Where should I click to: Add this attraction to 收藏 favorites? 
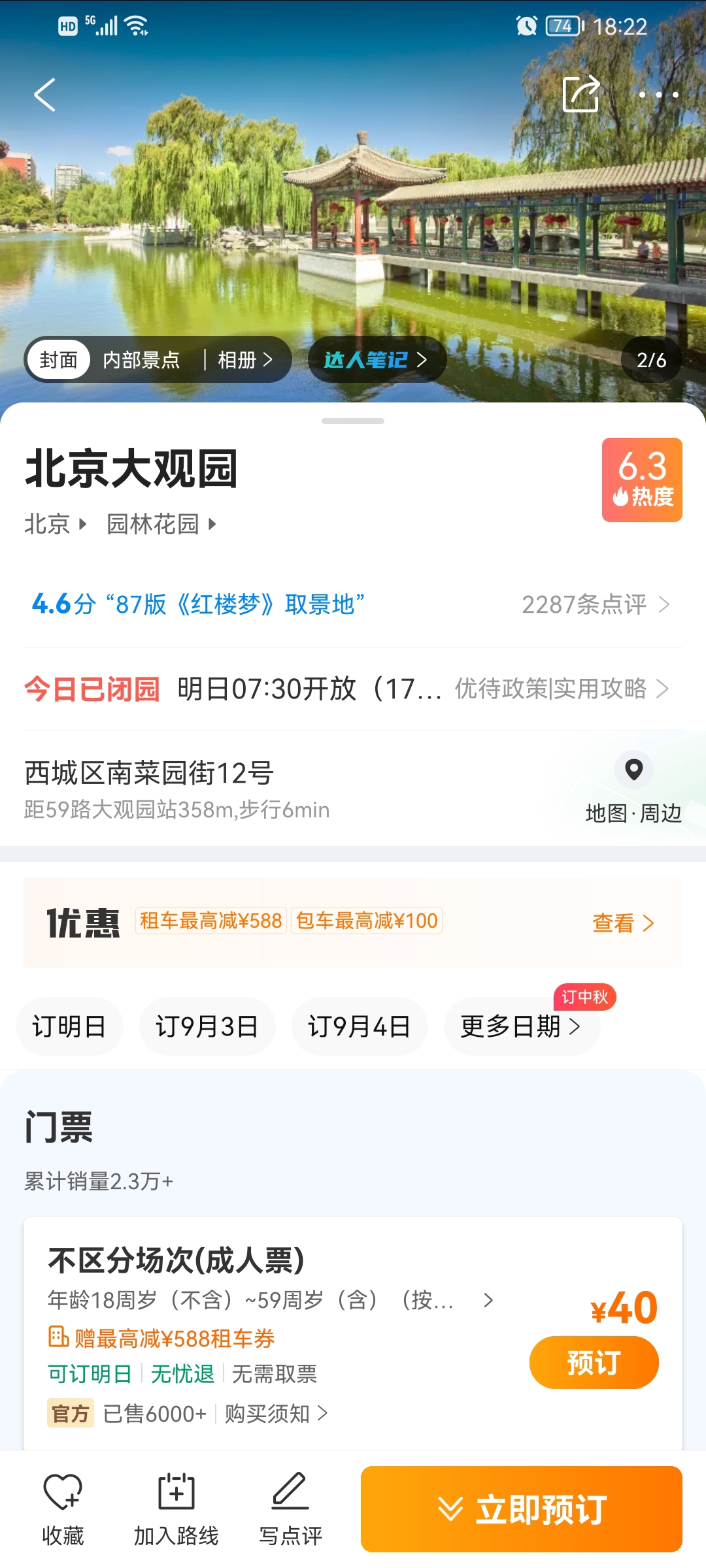pyautogui.click(x=63, y=1509)
